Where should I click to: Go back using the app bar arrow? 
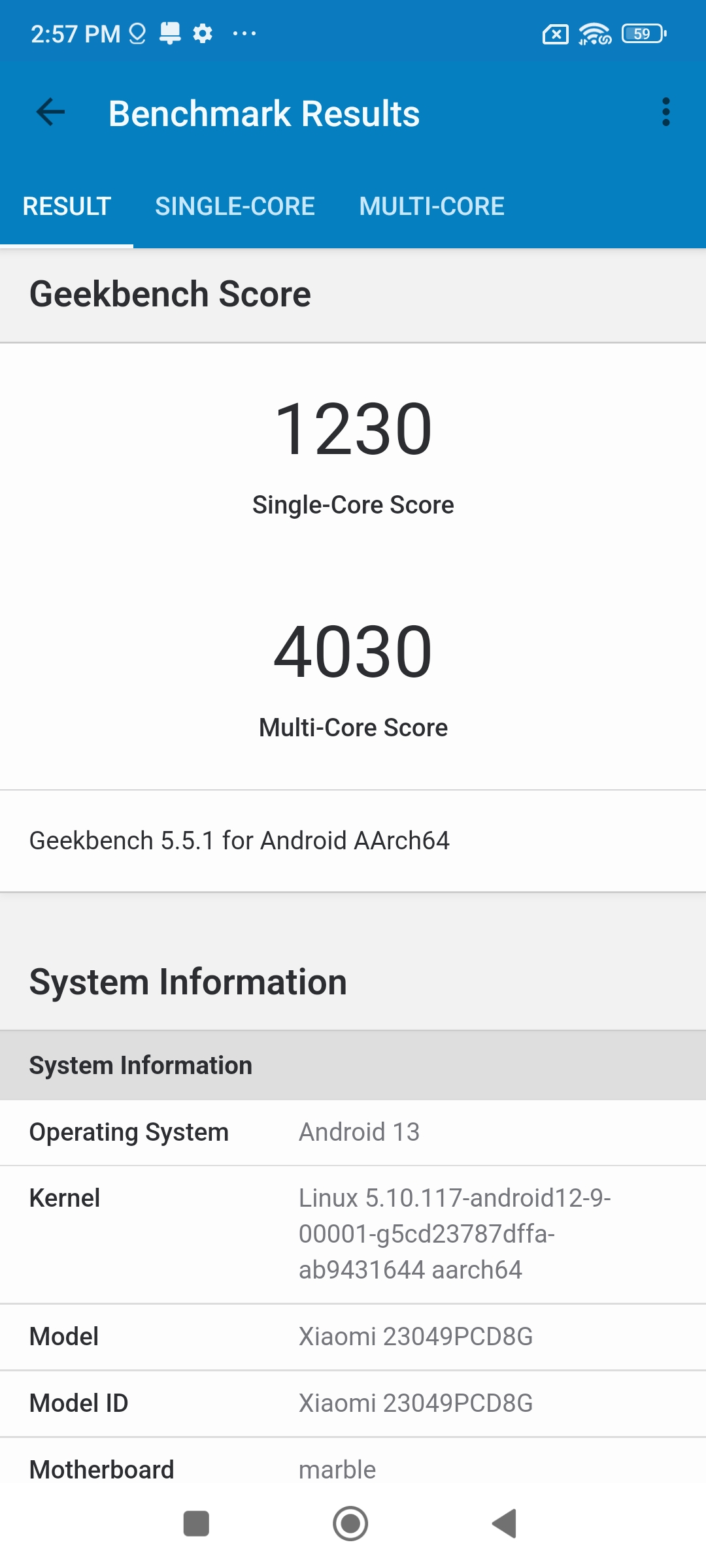click(50, 112)
